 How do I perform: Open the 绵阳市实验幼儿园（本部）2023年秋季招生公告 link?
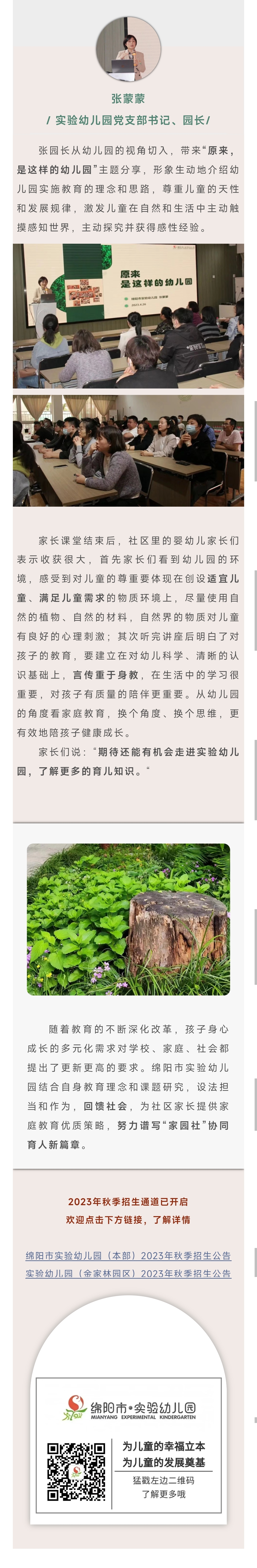coord(128,1256)
